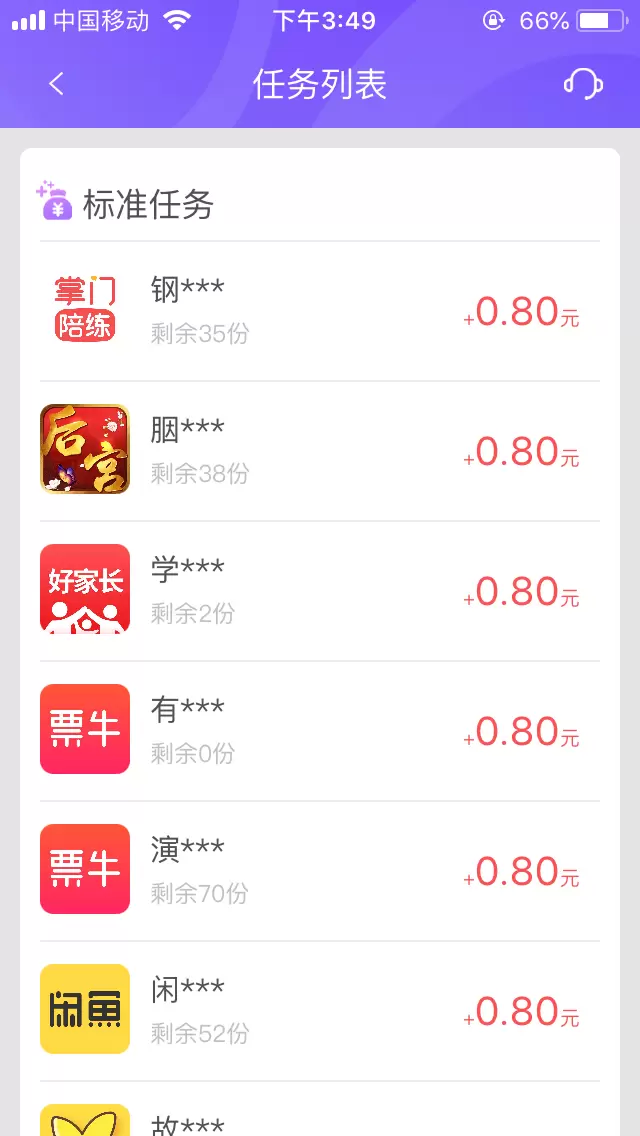Image resolution: width=640 pixels, height=1136 pixels.
Task: Select the 胭*** task row
Action: [320, 451]
